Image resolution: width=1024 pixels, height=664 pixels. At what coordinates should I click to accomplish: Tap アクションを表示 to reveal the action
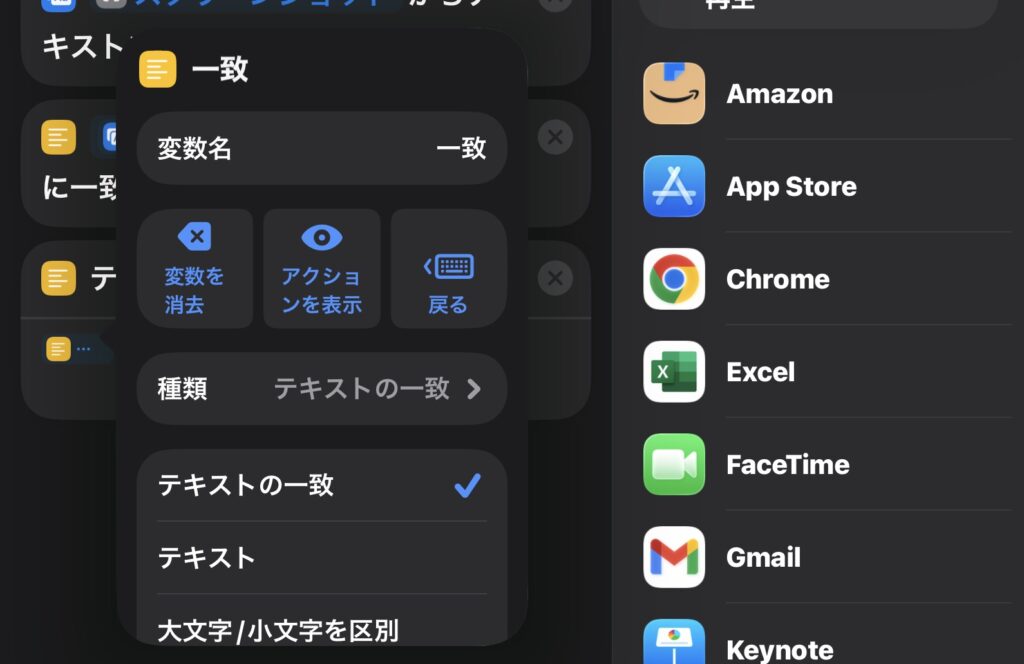[322, 268]
